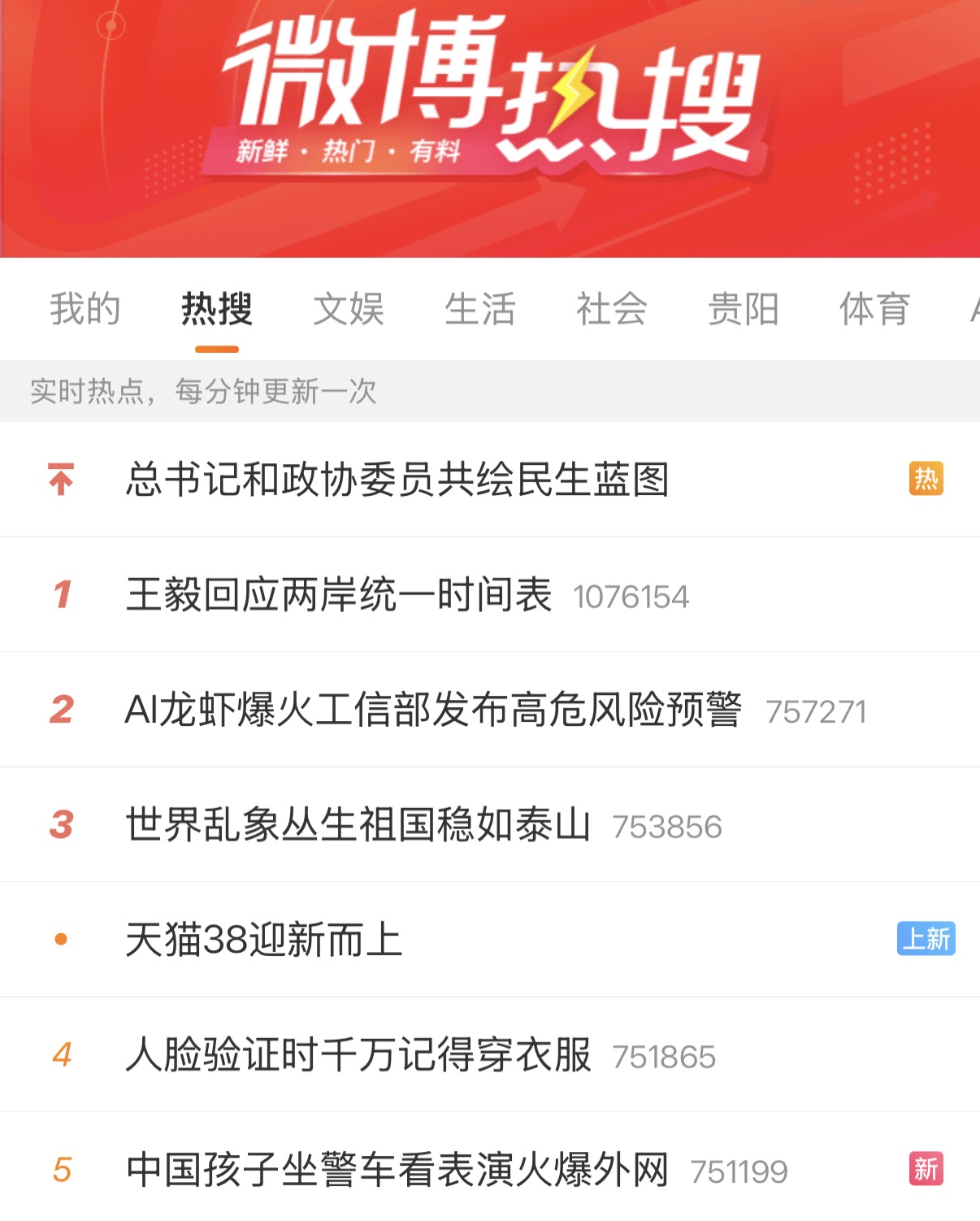This screenshot has height=1221, width=980.
Task: Switch to the 我的 tab
Action: coord(85,309)
